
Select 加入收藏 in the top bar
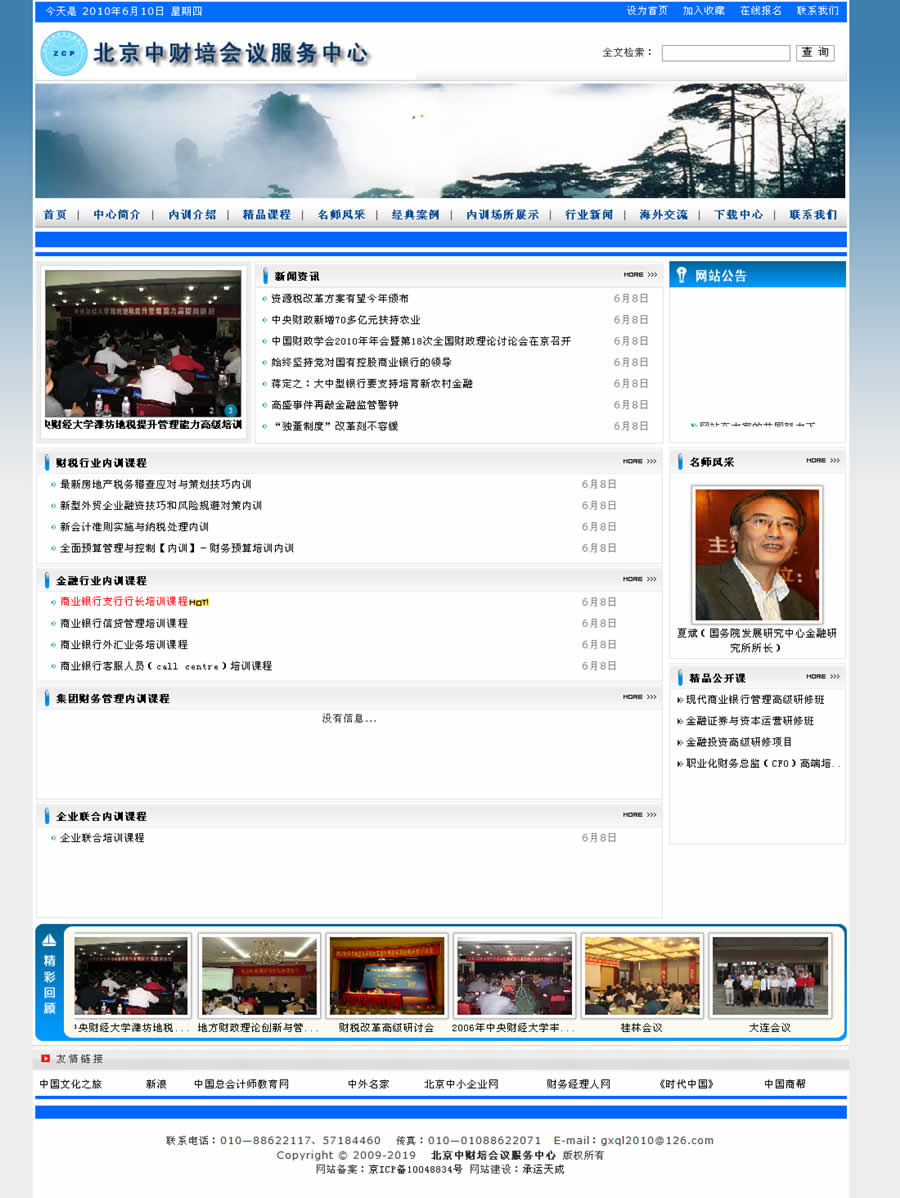pos(704,11)
